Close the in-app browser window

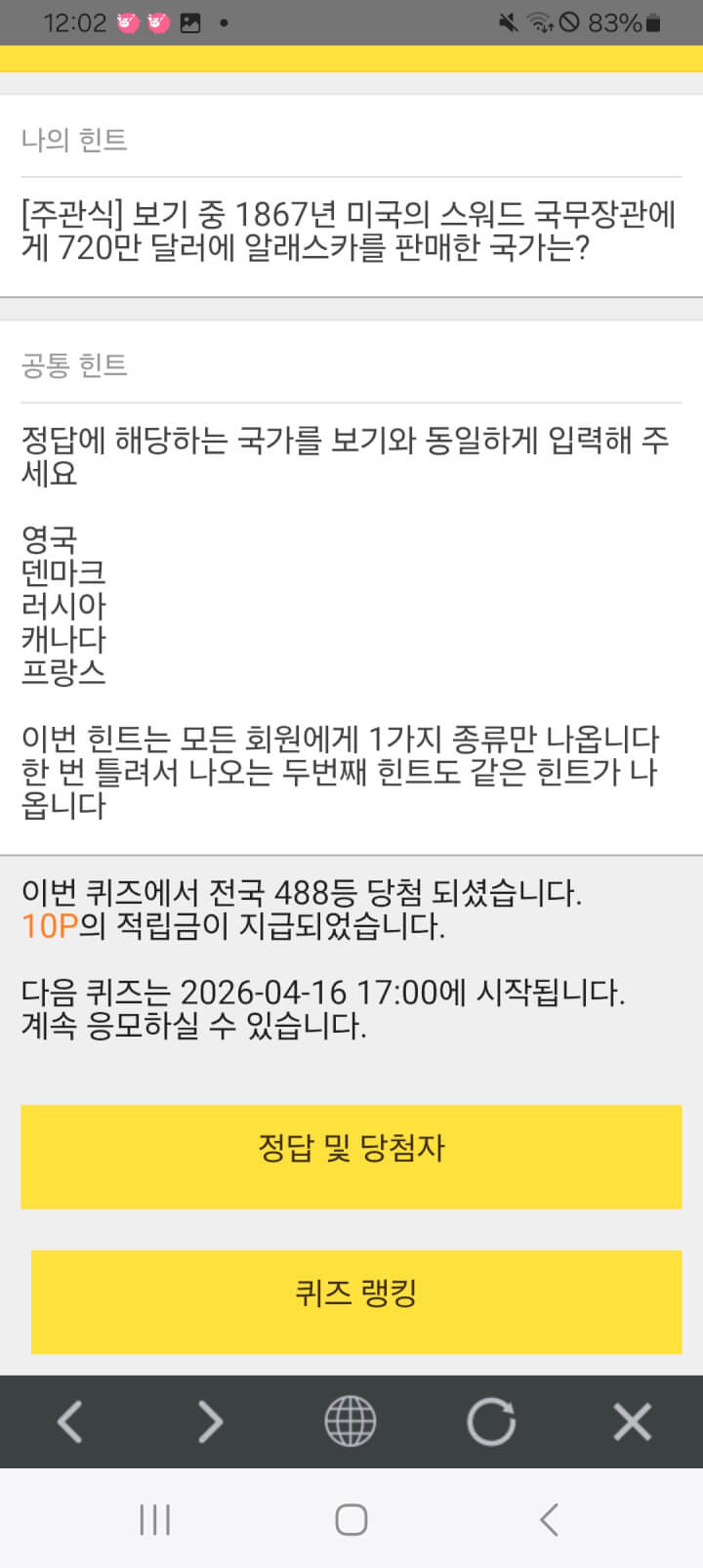(632, 1421)
